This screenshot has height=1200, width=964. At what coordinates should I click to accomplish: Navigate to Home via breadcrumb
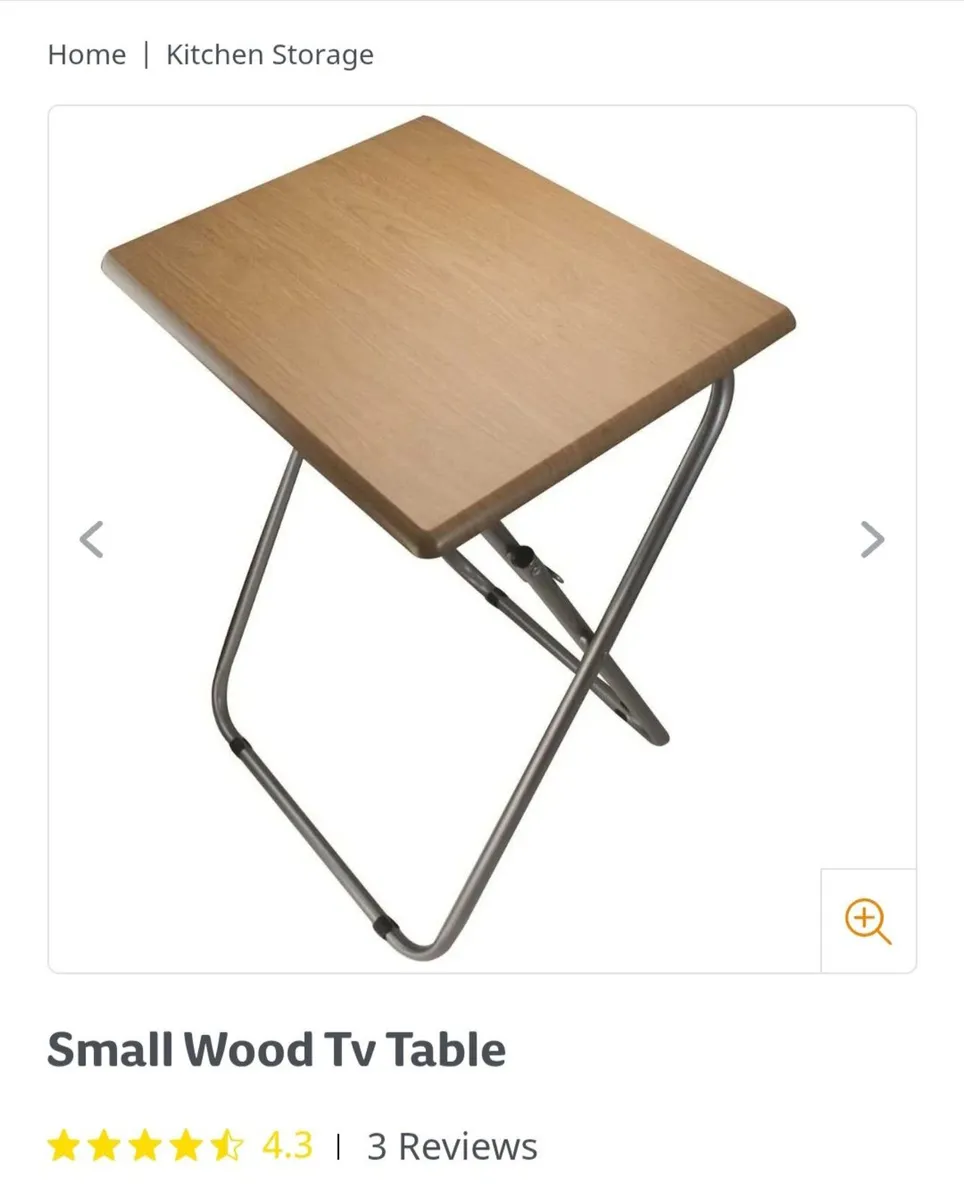pyautogui.click(x=86, y=54)
